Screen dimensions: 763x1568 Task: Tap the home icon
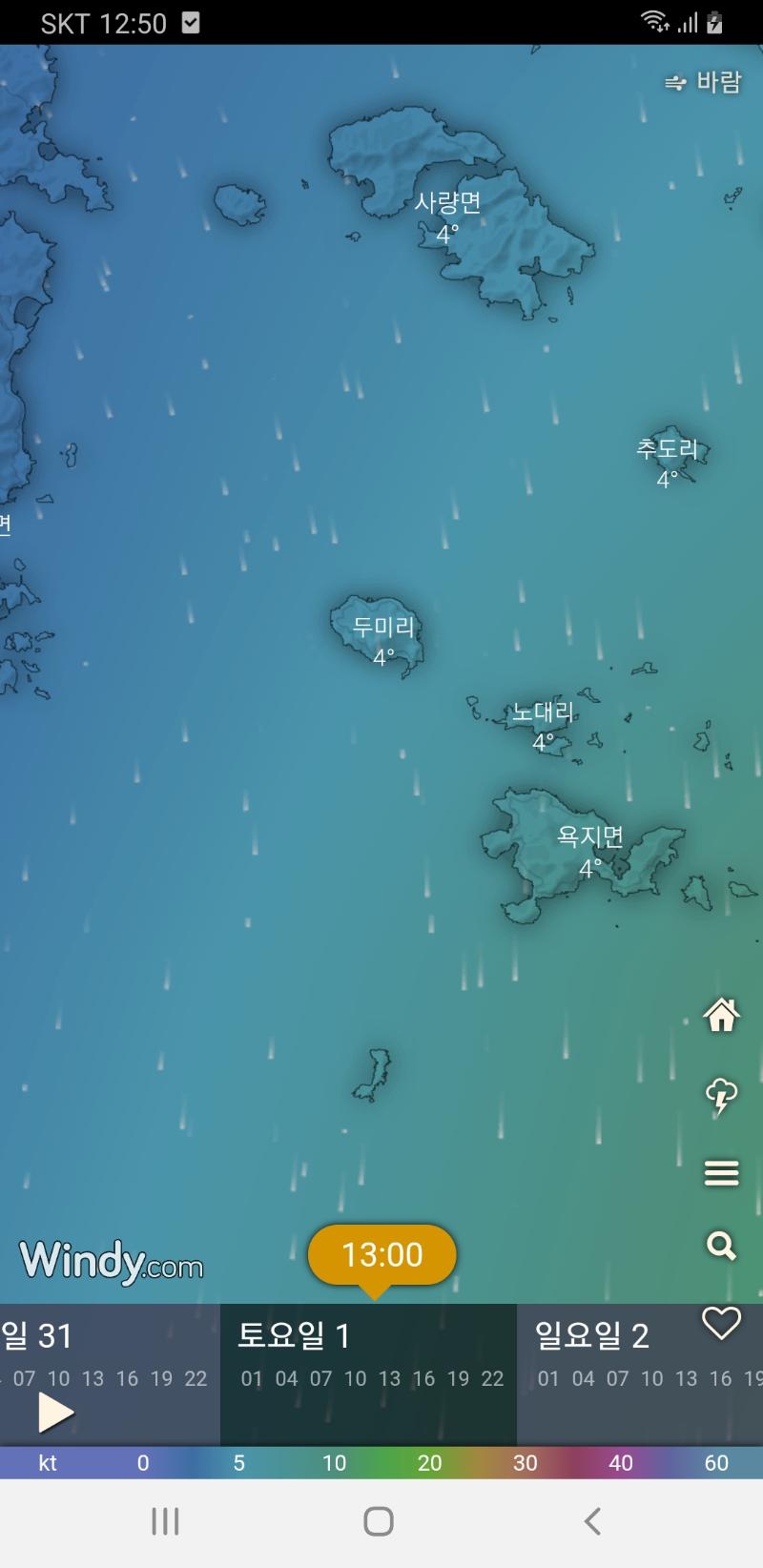(x=721, y=1015)
